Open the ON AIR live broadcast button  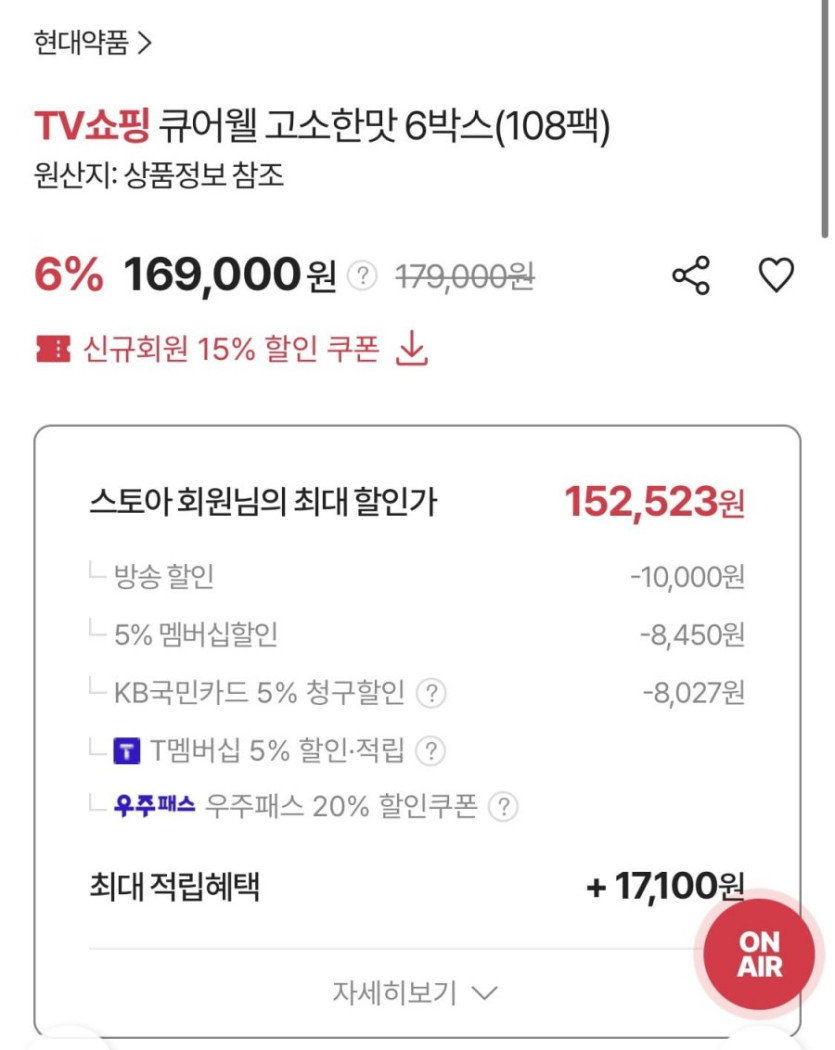pos(760,955)
